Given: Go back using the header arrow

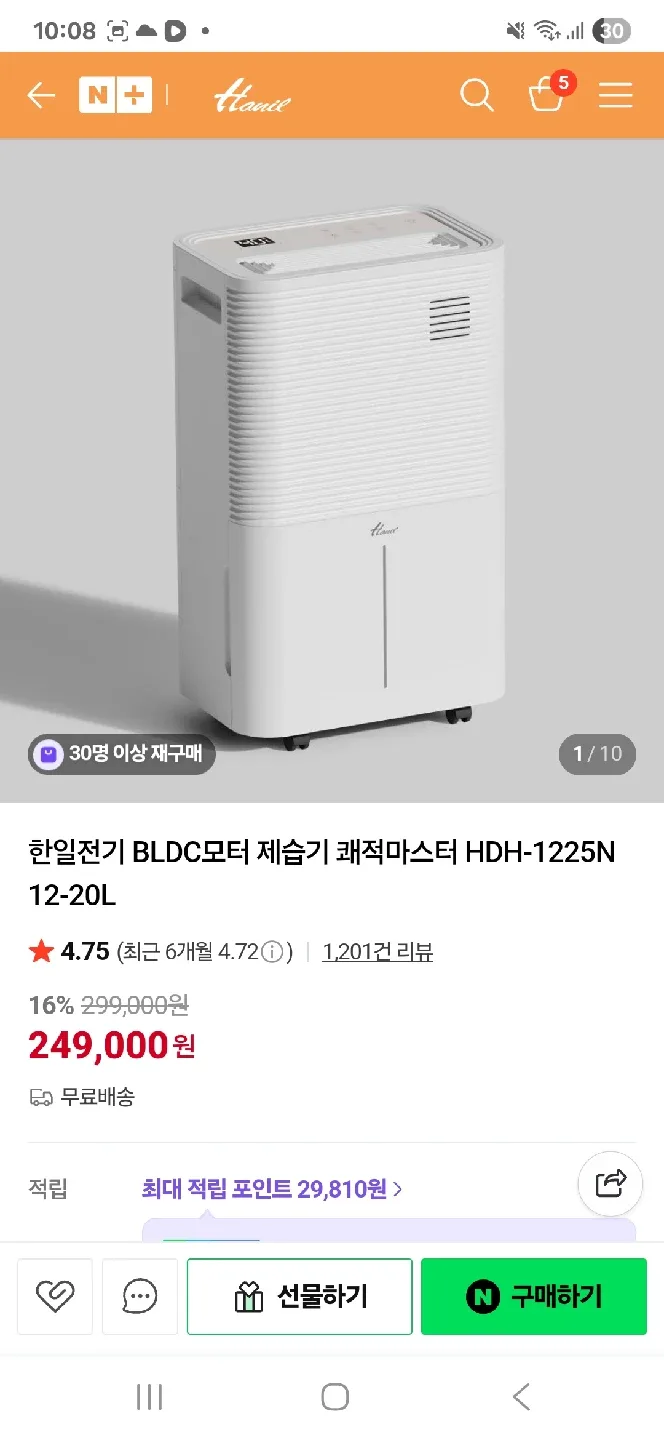Looking at the screenshot, I should (41, 95).
